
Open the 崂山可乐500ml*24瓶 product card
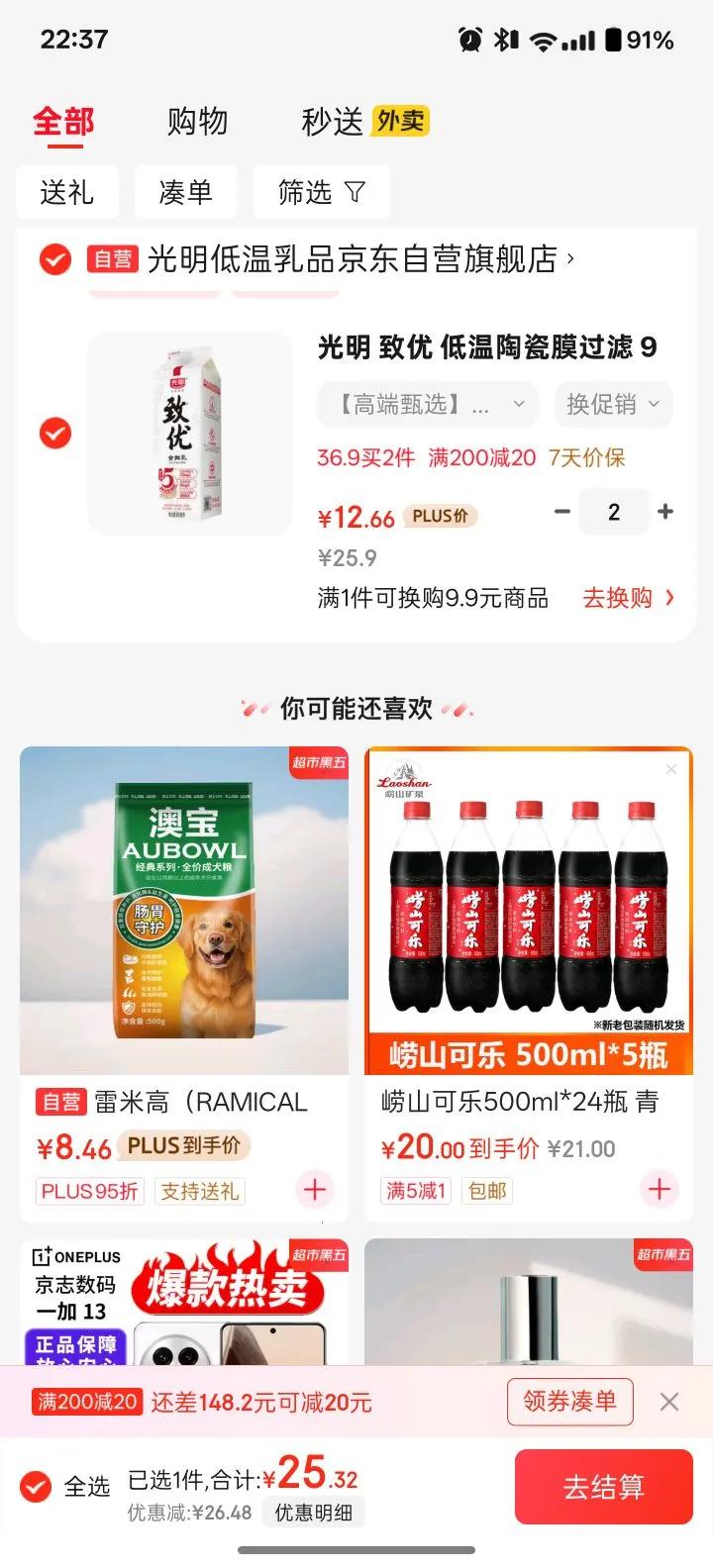click(x=528, y=911)
